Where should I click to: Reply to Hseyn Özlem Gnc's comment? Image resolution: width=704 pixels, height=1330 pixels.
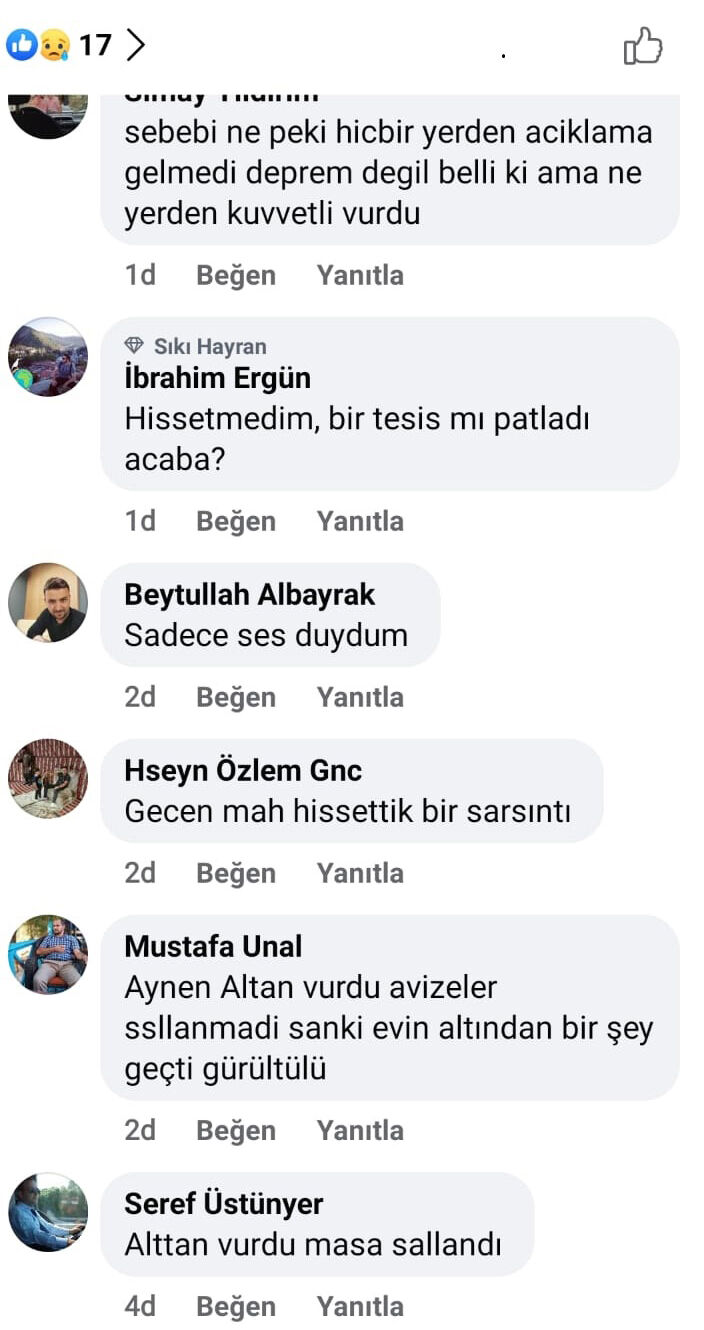[x=360, y=873]
